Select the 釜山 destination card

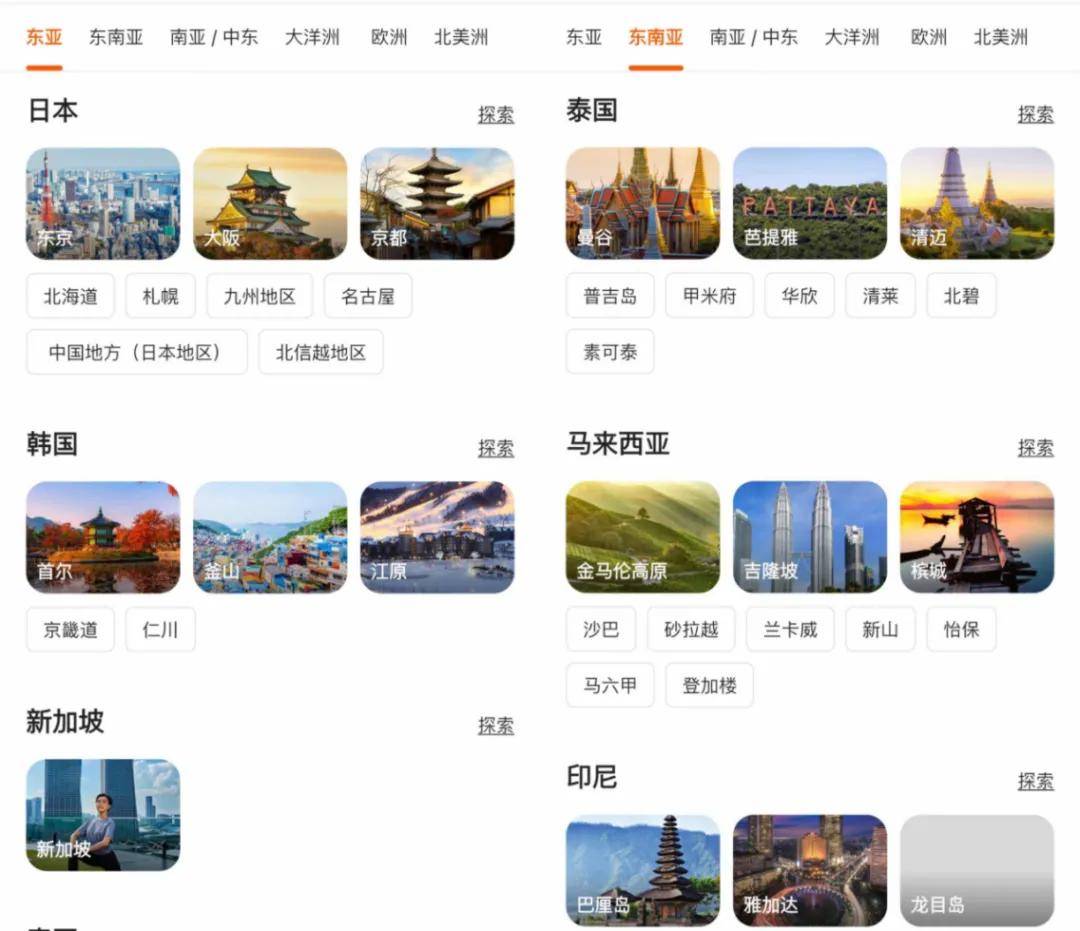(x=270, y=538)
